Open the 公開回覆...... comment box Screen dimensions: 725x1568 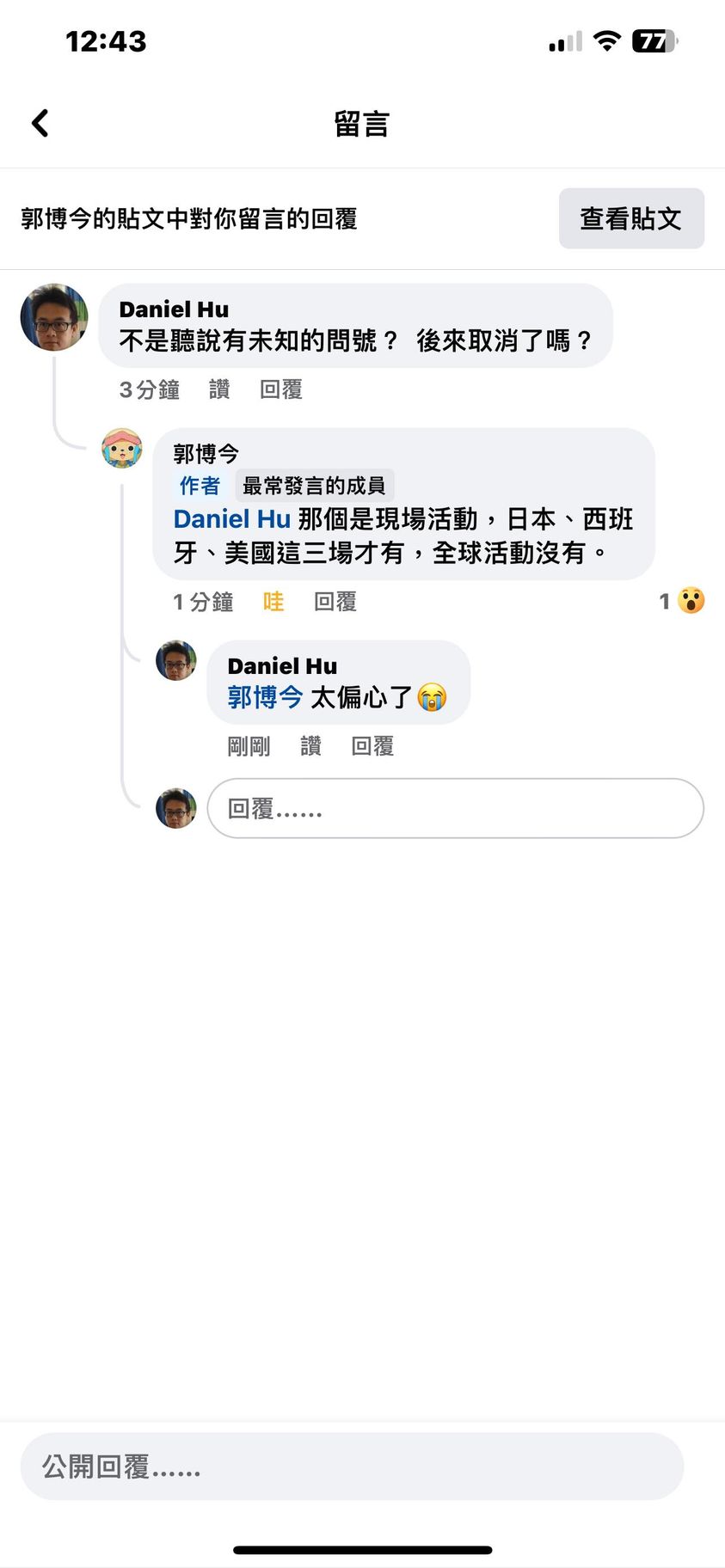point(352,1466)
